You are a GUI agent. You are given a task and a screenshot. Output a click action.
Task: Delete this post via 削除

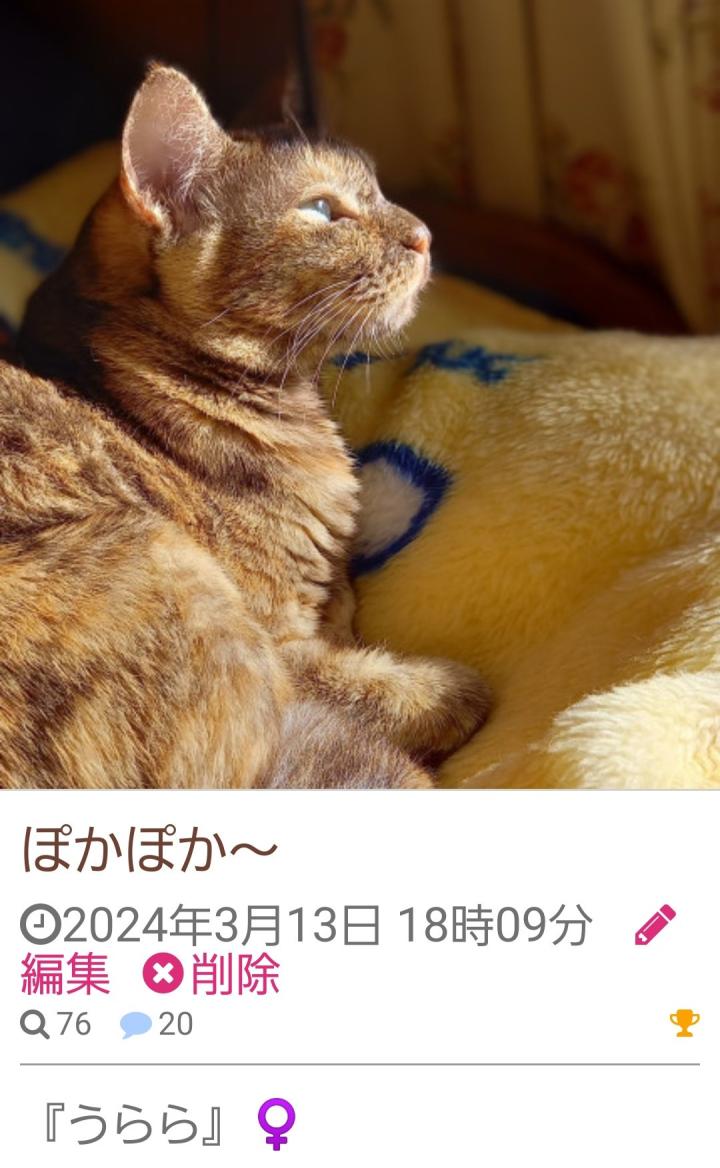pos(212,974)
